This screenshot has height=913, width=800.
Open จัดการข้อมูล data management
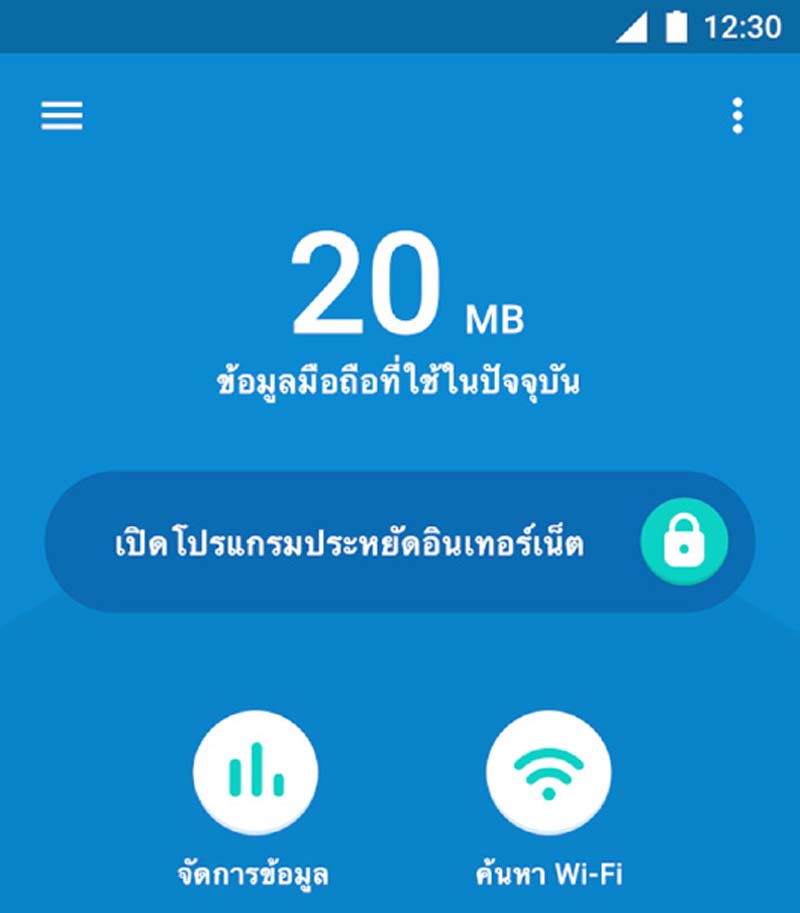[x=255, y=773]
